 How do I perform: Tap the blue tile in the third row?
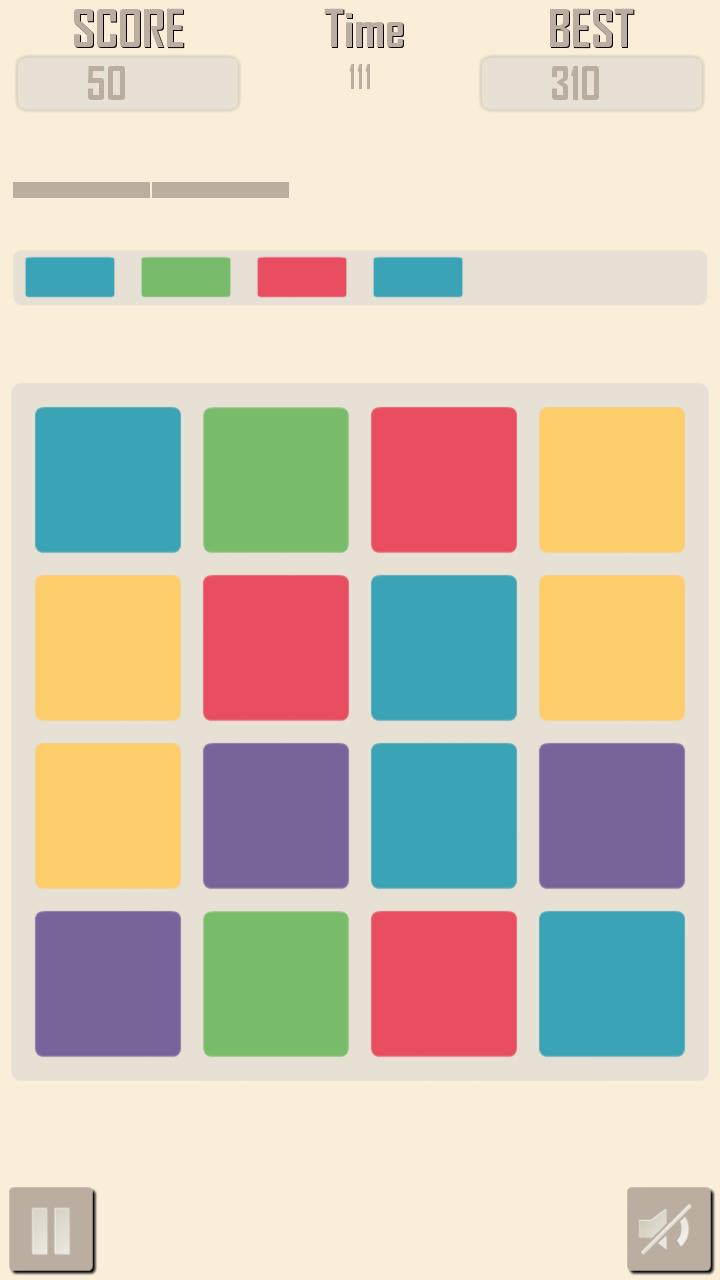[x=443, y=815]
